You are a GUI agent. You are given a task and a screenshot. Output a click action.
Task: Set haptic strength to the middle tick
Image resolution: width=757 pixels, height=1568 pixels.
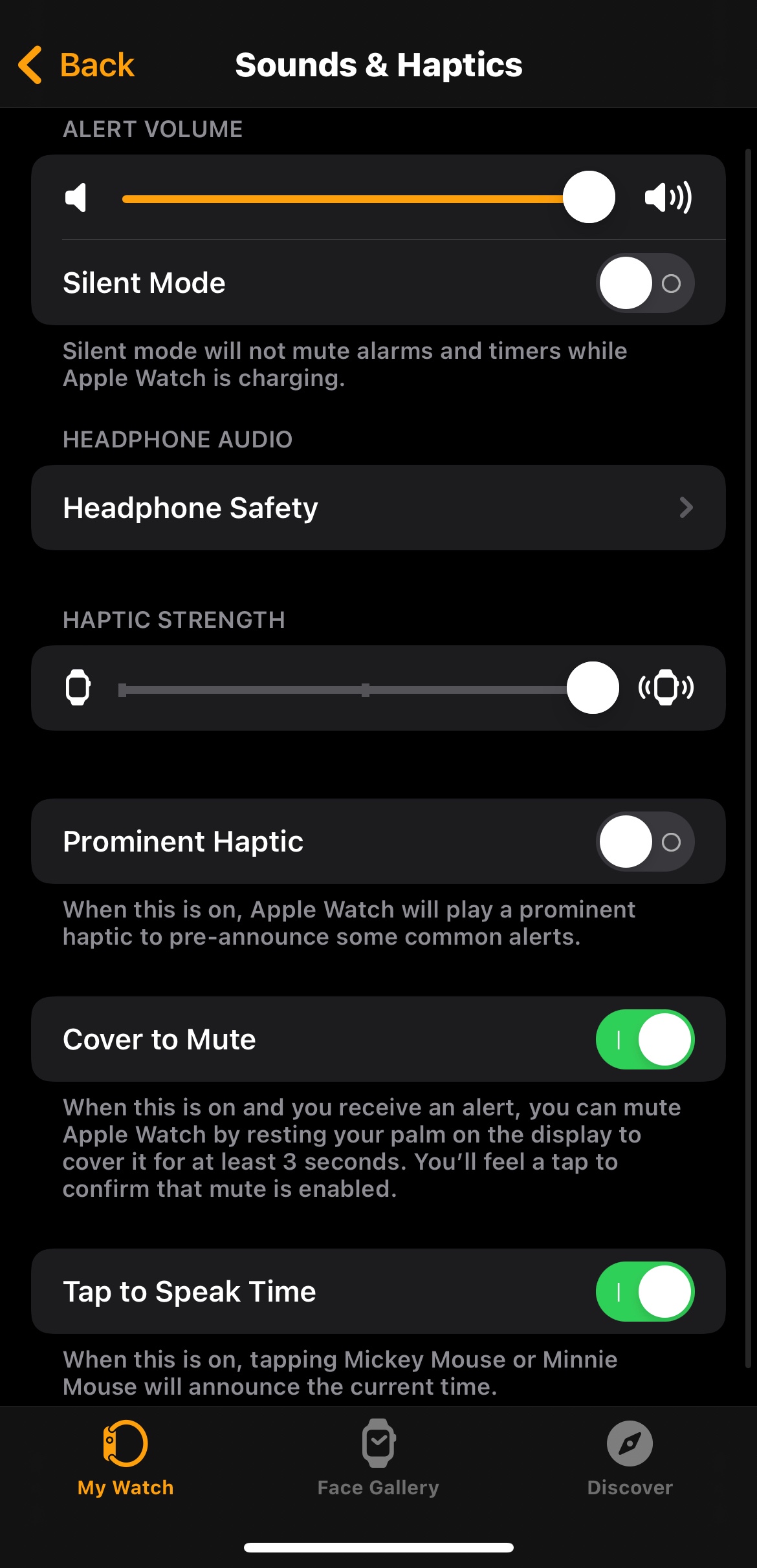[x=366, y=690]
